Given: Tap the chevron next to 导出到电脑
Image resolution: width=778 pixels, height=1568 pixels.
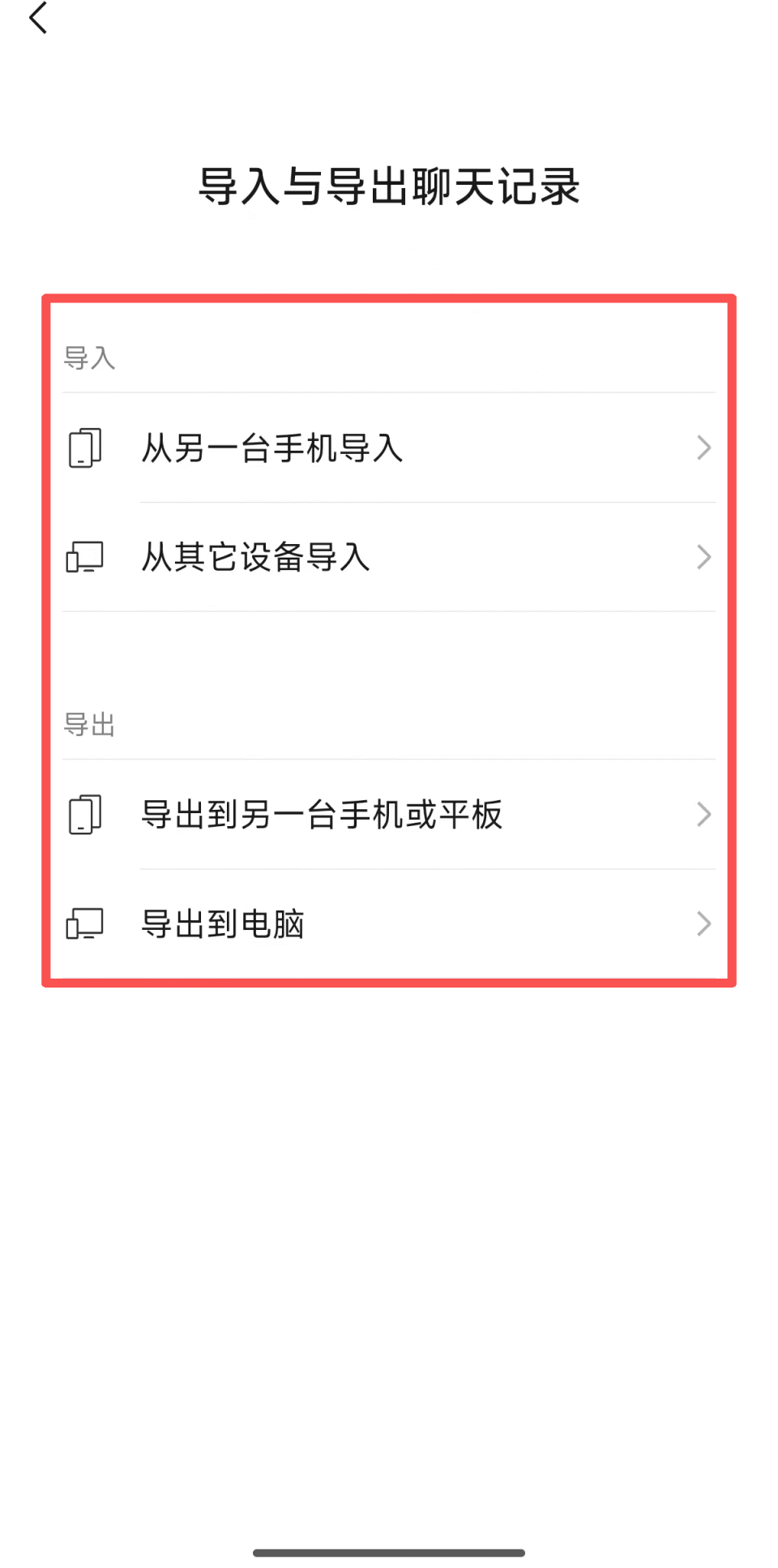Looking at the screenshot, I should [x=703, y=923].
